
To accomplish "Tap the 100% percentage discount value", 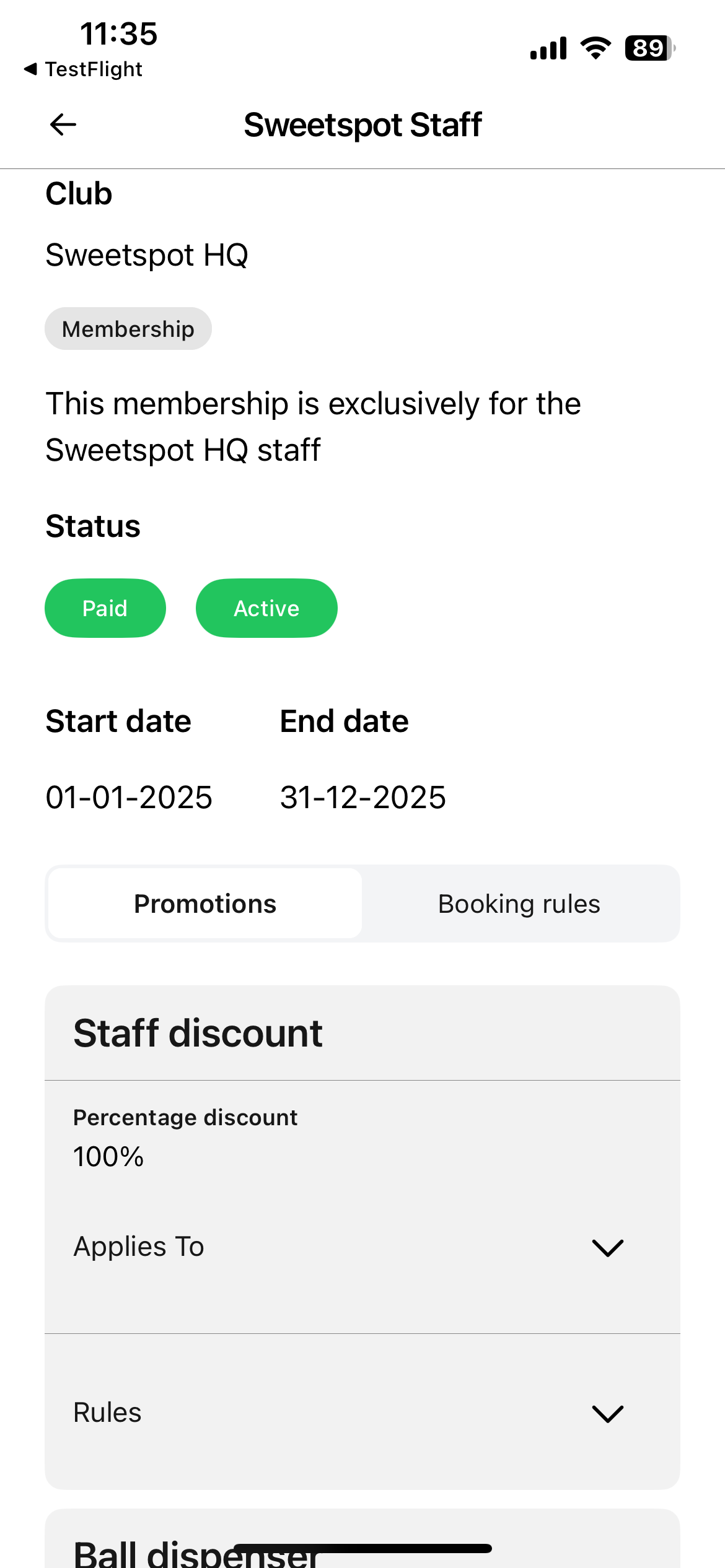I will [108, 1156].
